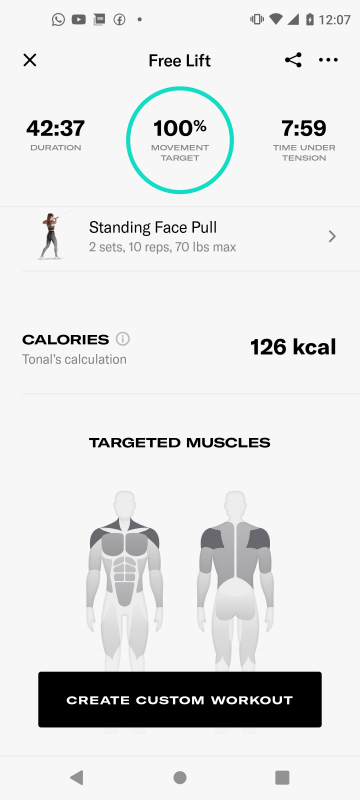Open recent apps from navigation bar

282,778
